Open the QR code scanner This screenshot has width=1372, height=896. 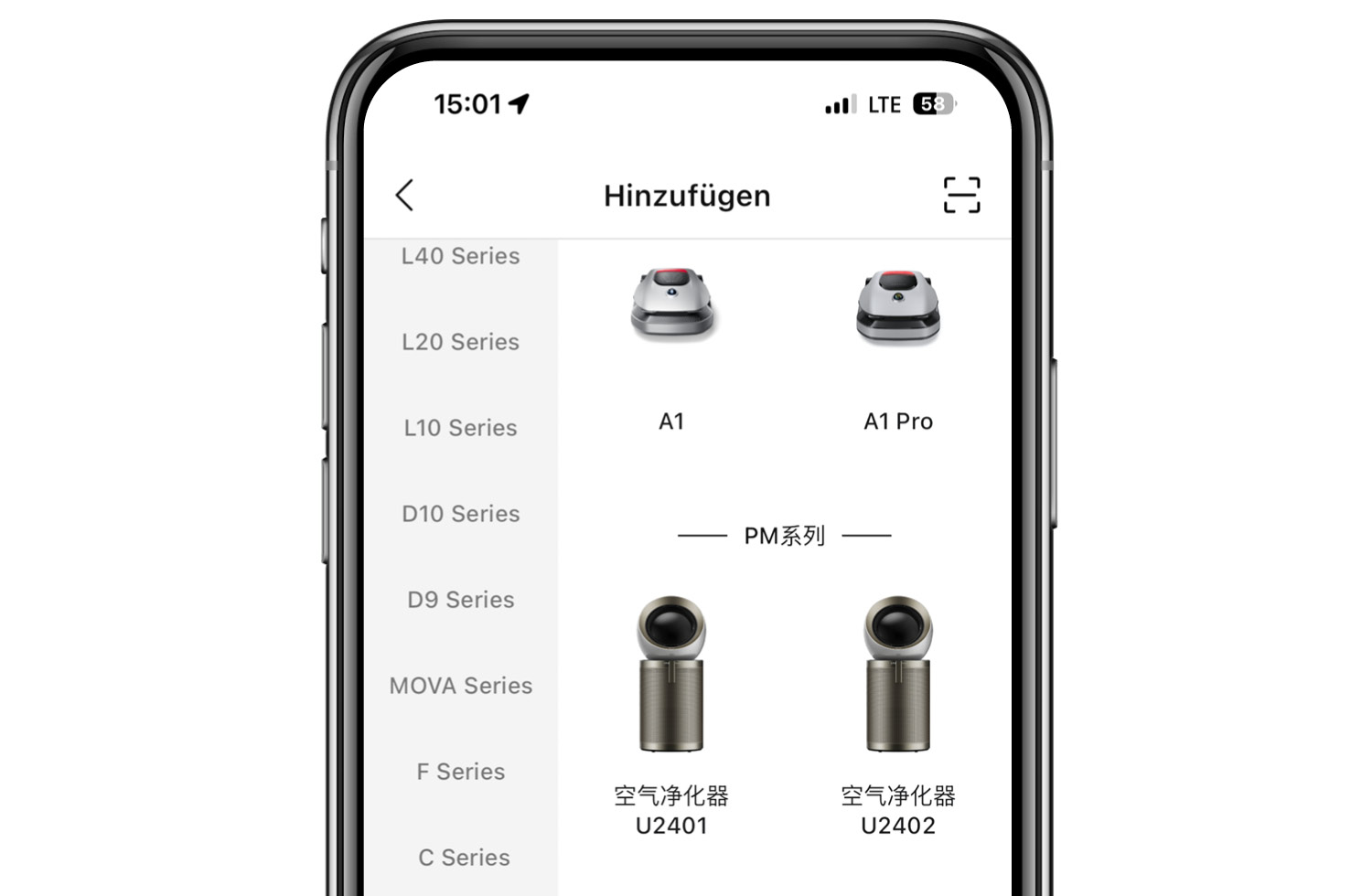[961, 195]
